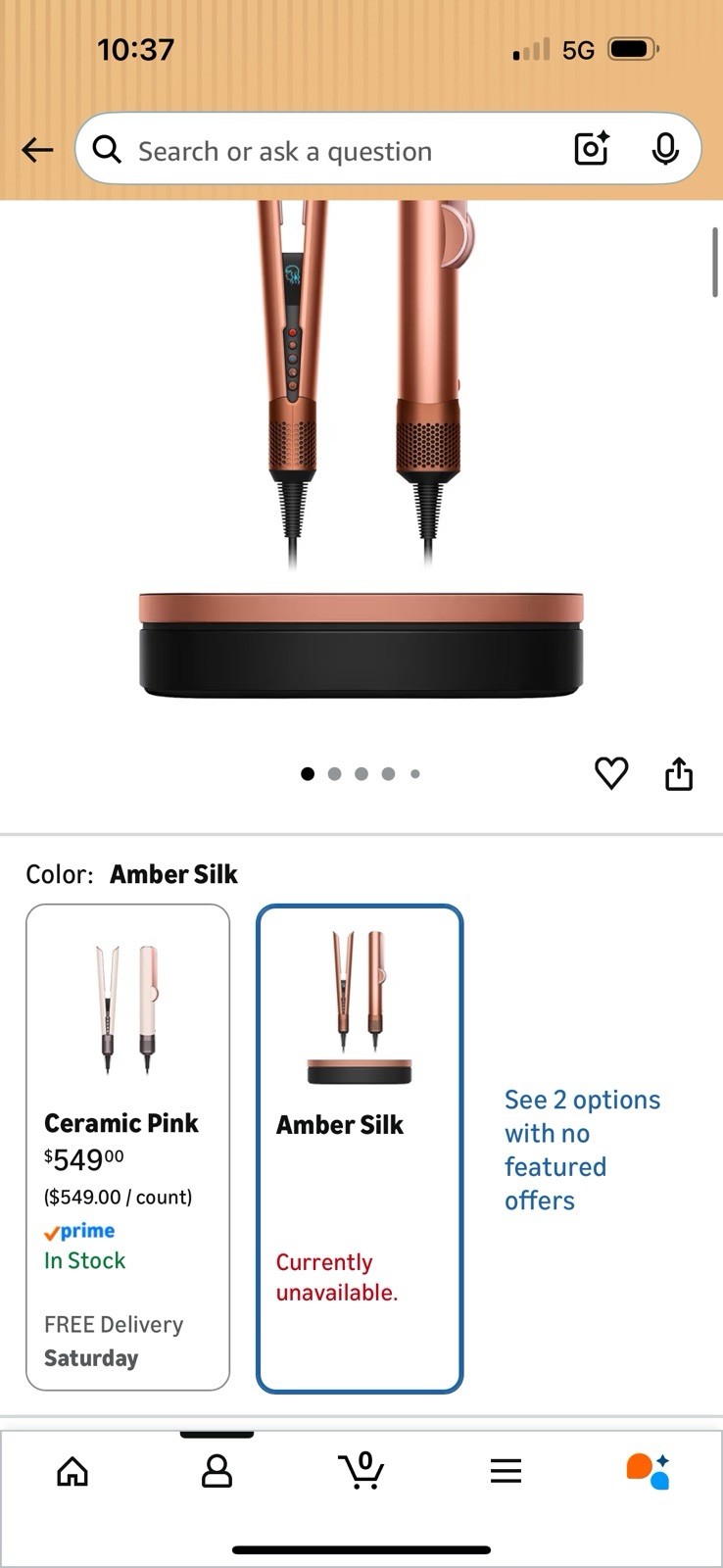The height and width of the screenshot is (1568, 723).
Task: Go back using the back arrow
Action: (x=37, y=150)
